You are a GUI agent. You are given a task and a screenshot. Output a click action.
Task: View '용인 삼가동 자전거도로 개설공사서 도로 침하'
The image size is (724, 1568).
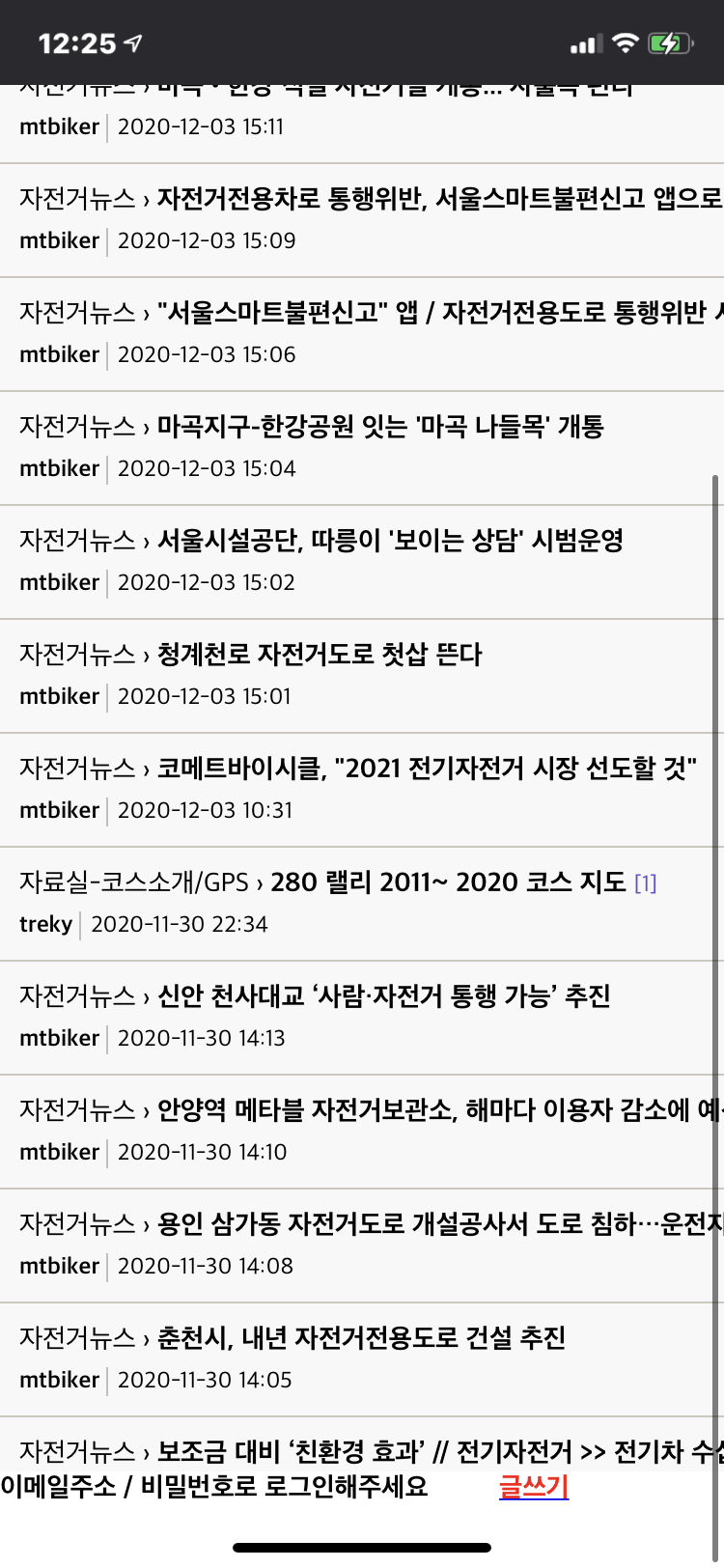coord(439,1224)
